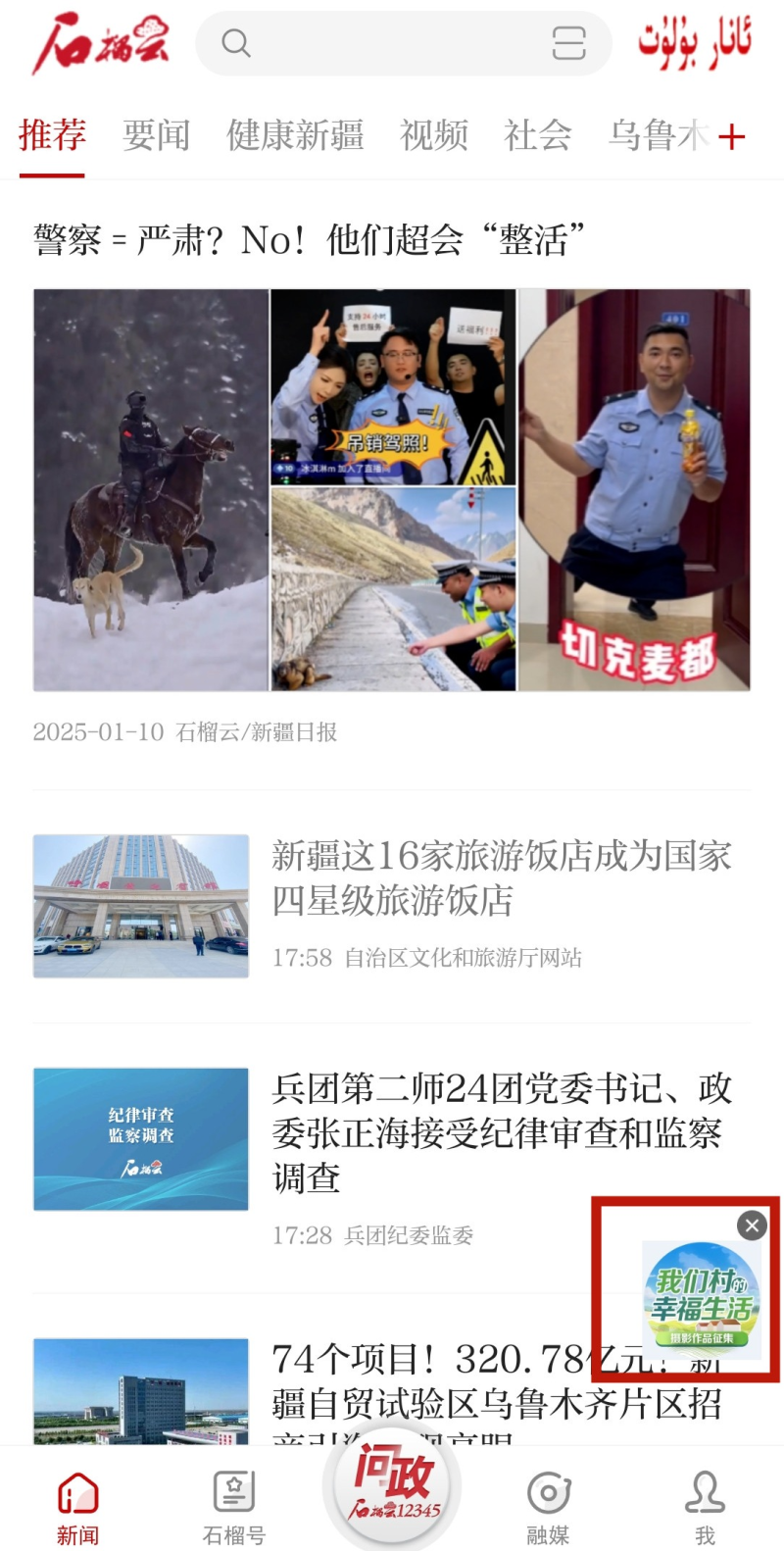
Task: Read the 四星级旅游饭店 news item
Action: [392, 906]
